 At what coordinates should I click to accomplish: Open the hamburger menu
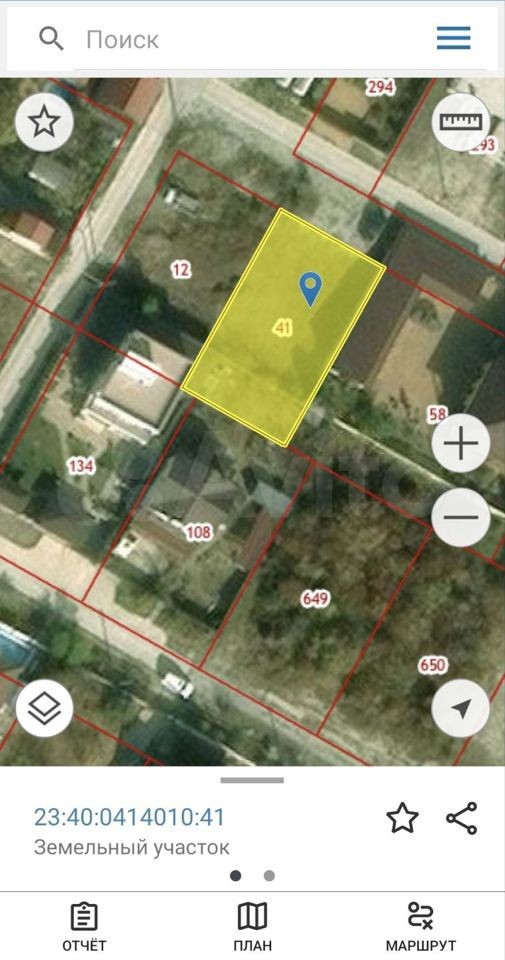454,39
